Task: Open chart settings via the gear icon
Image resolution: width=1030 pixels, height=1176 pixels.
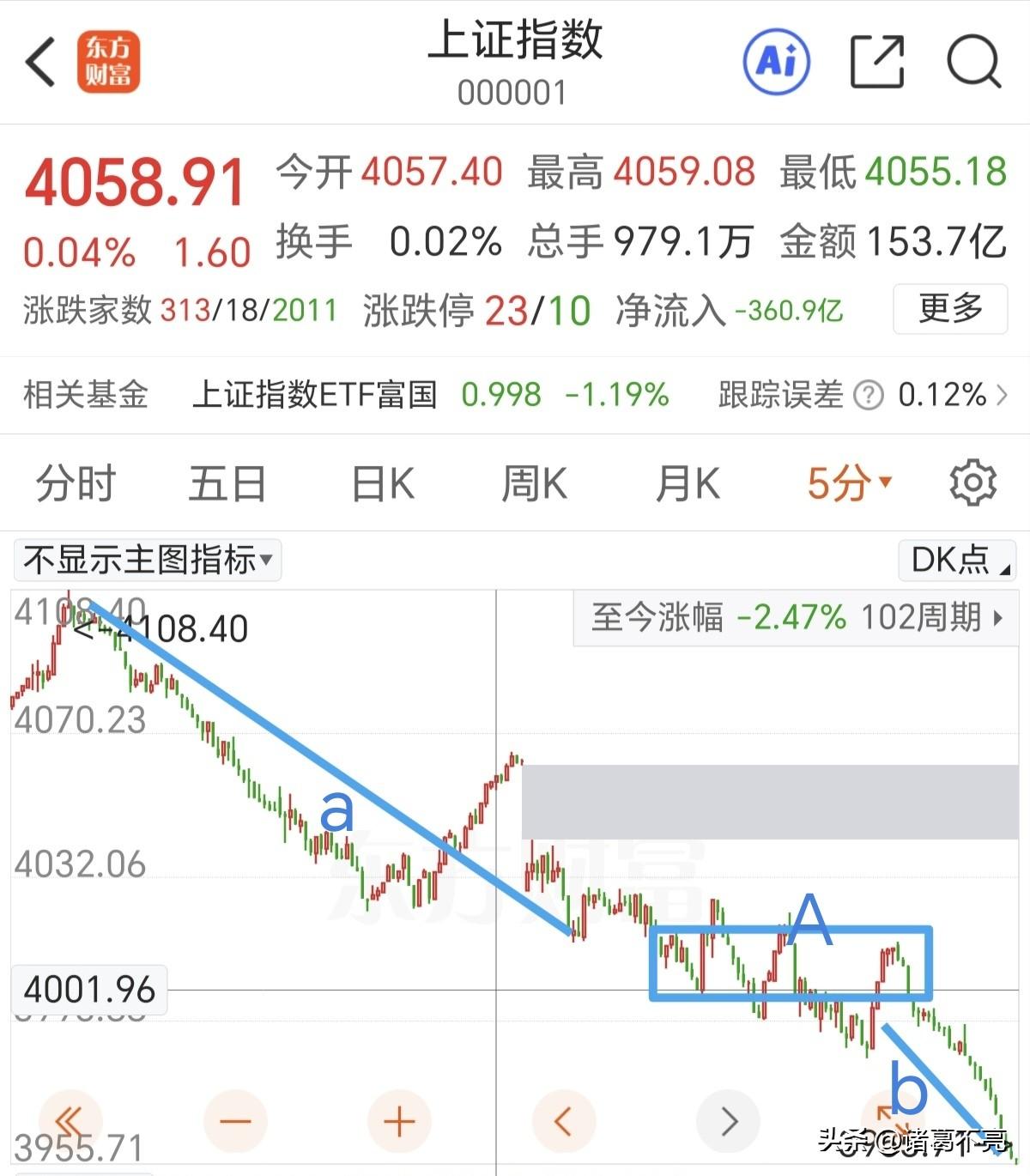Action: [x=972, y=482]
